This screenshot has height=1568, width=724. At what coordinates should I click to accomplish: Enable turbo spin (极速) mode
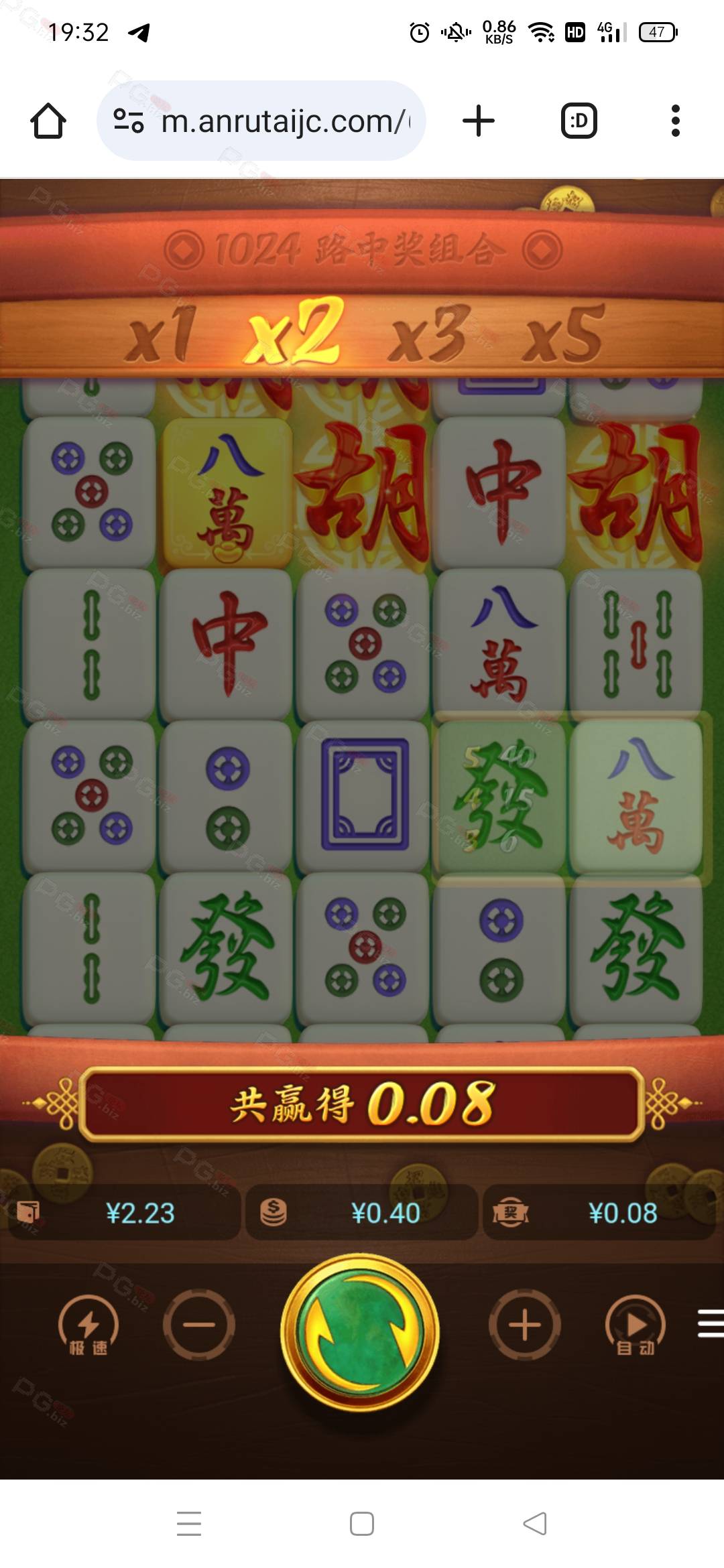pos(88,1326)
